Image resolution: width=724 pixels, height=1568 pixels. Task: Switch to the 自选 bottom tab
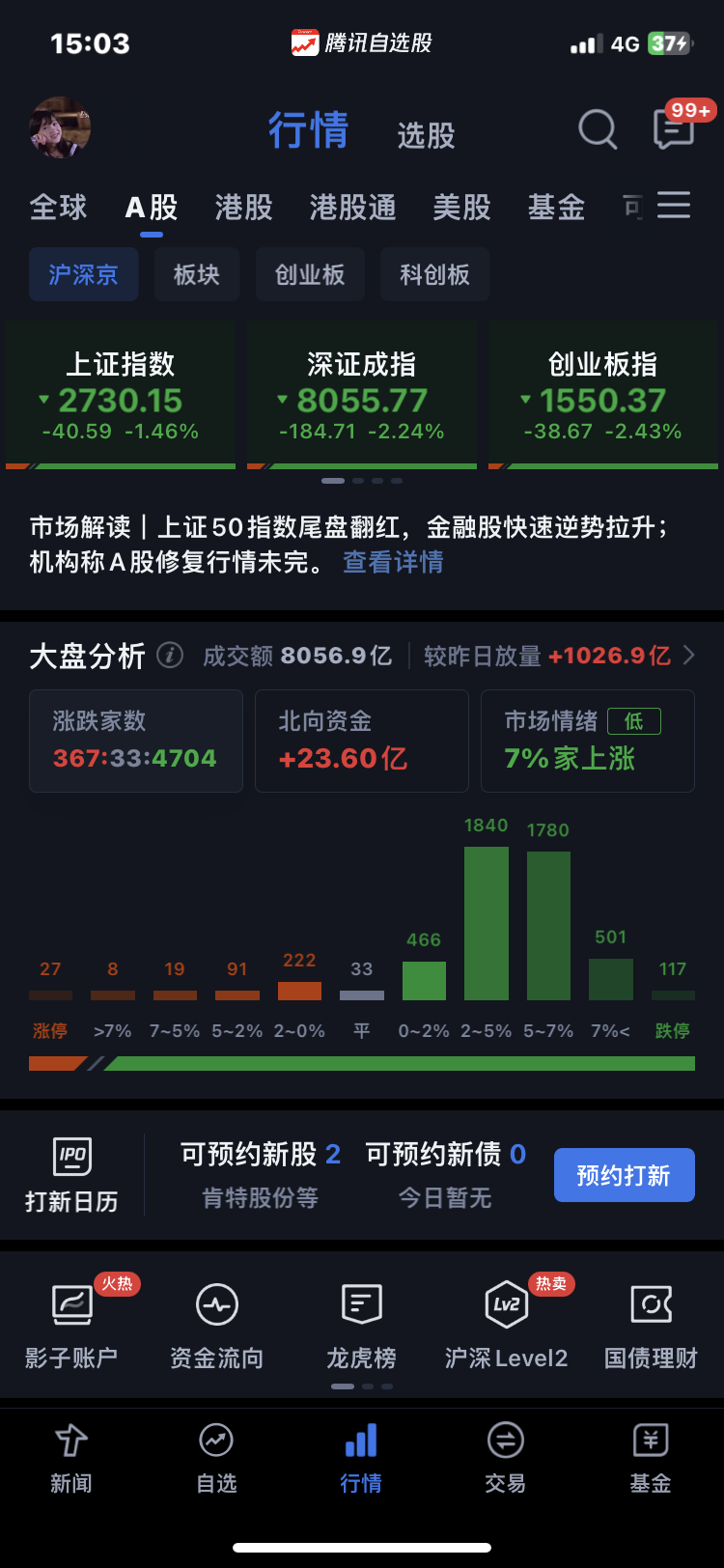pyautogui.click(x=216, y=1458)
